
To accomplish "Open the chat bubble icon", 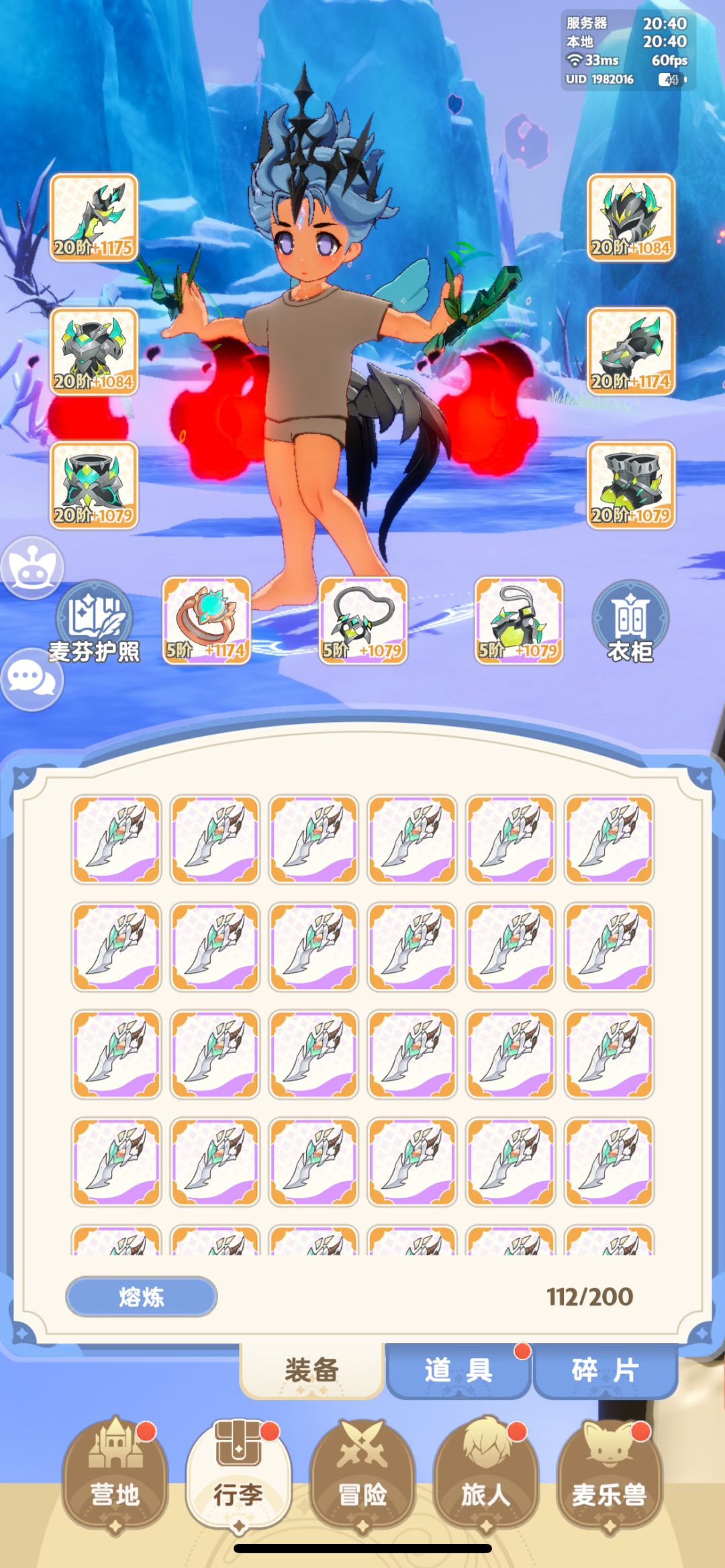I will (x=32, y=680).
